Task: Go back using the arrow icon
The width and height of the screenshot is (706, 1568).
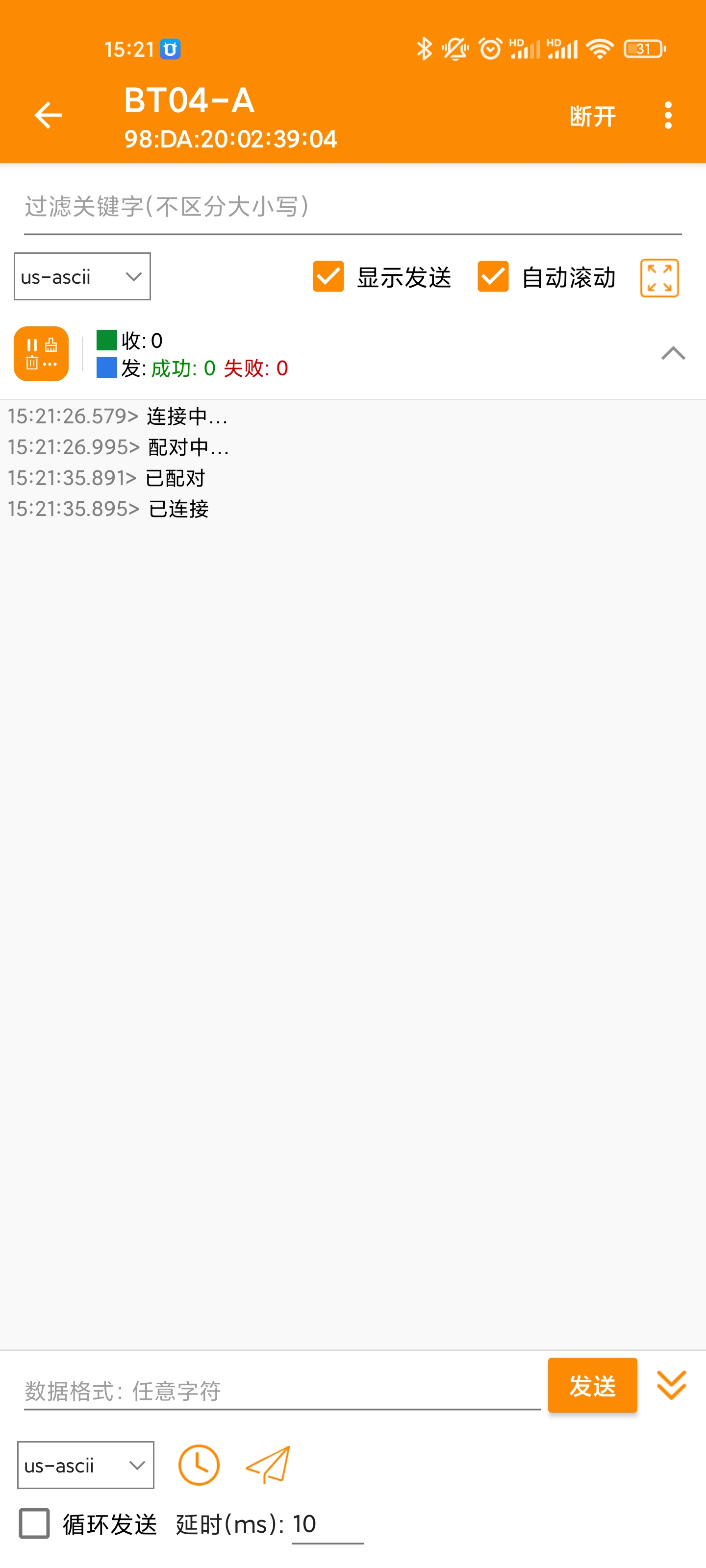Action: click(48, 115)
